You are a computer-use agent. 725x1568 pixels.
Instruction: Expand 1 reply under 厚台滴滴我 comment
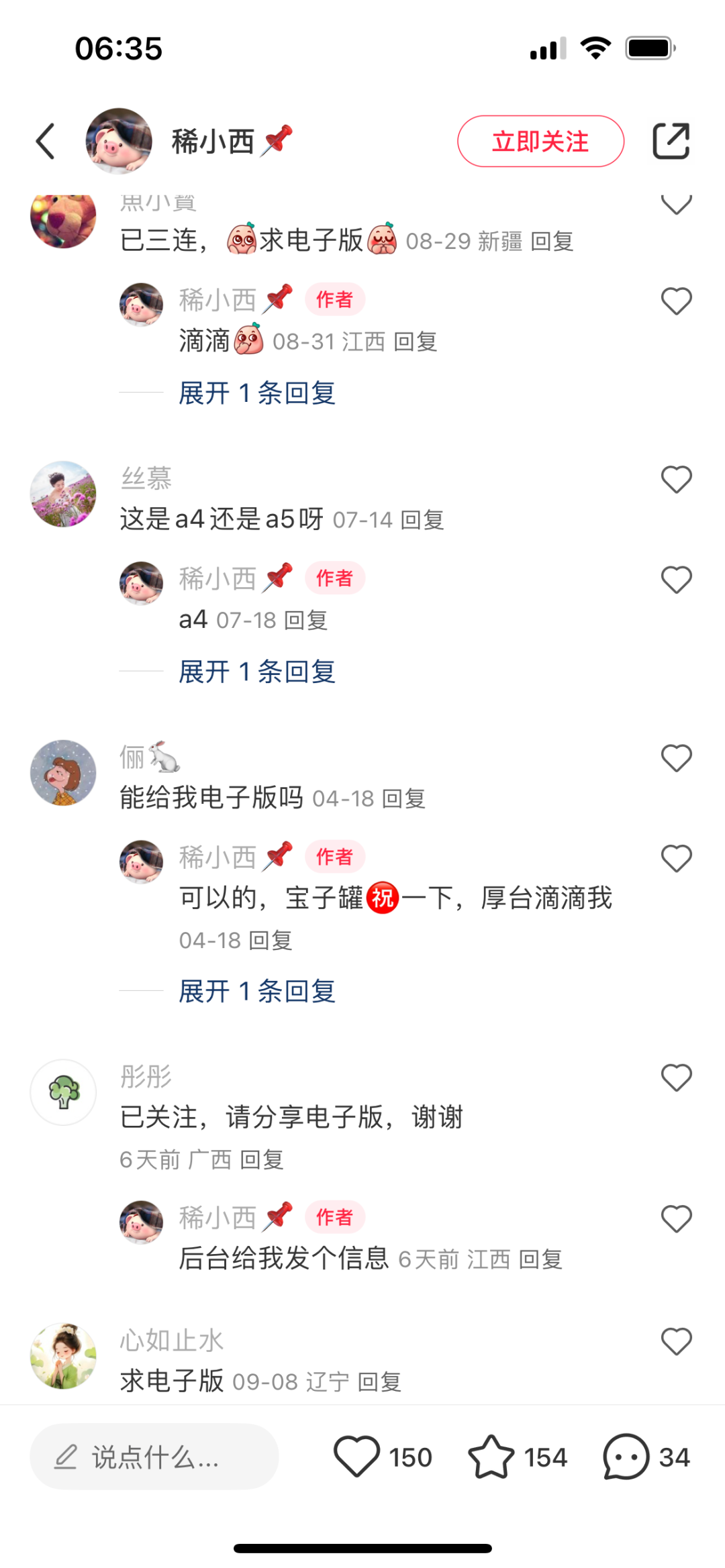point(257,992)
